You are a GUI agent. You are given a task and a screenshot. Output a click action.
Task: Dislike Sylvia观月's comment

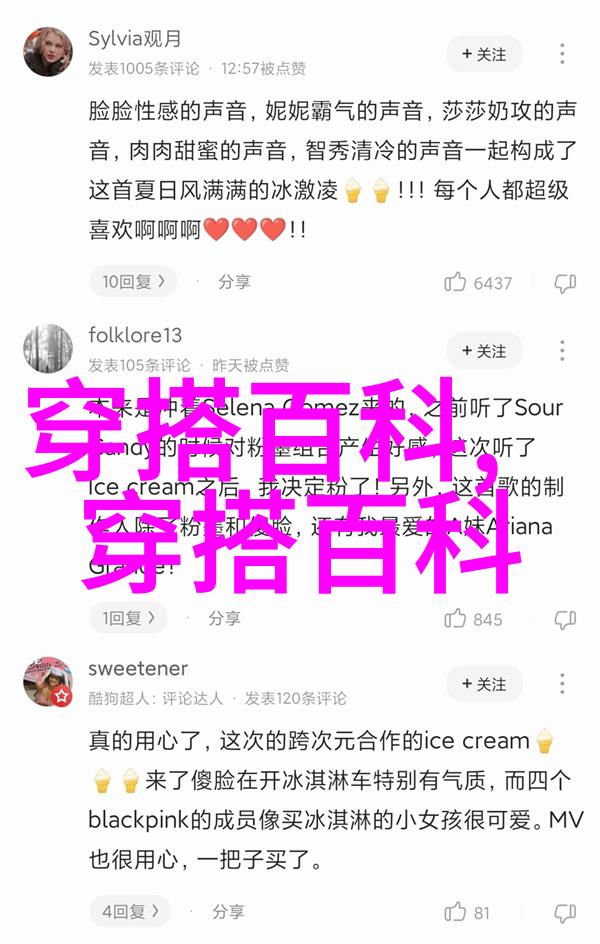(x=565, y=283)
